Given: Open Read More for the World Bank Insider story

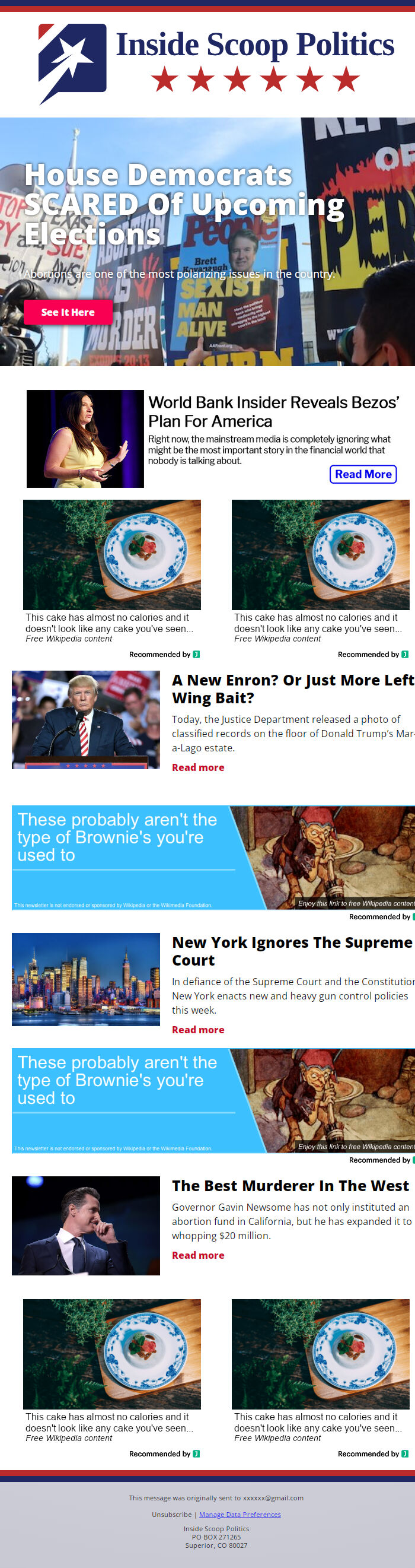Looking at the screenshot, I should (363, 474).
